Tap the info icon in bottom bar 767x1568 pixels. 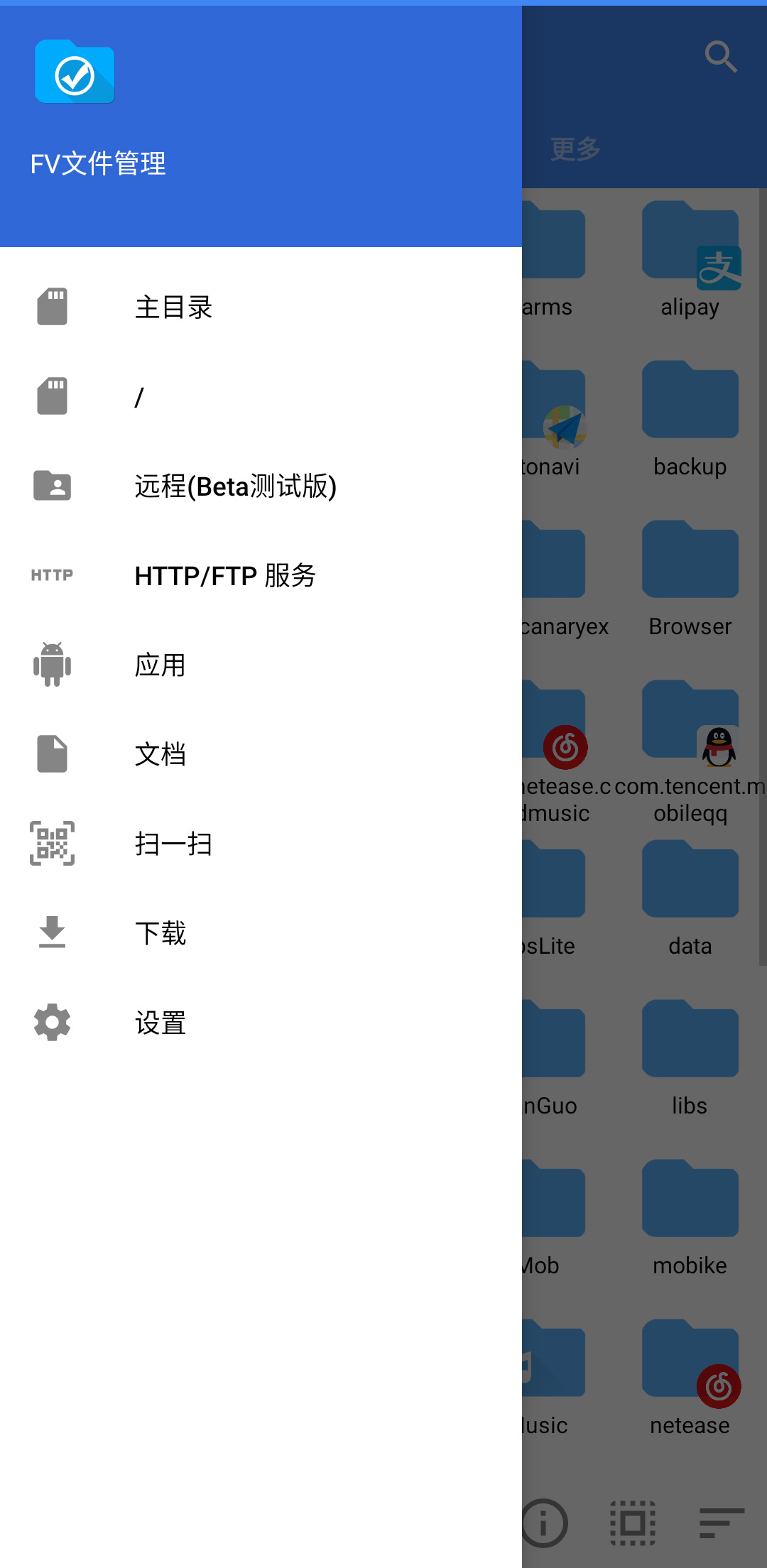point(543,1522)
